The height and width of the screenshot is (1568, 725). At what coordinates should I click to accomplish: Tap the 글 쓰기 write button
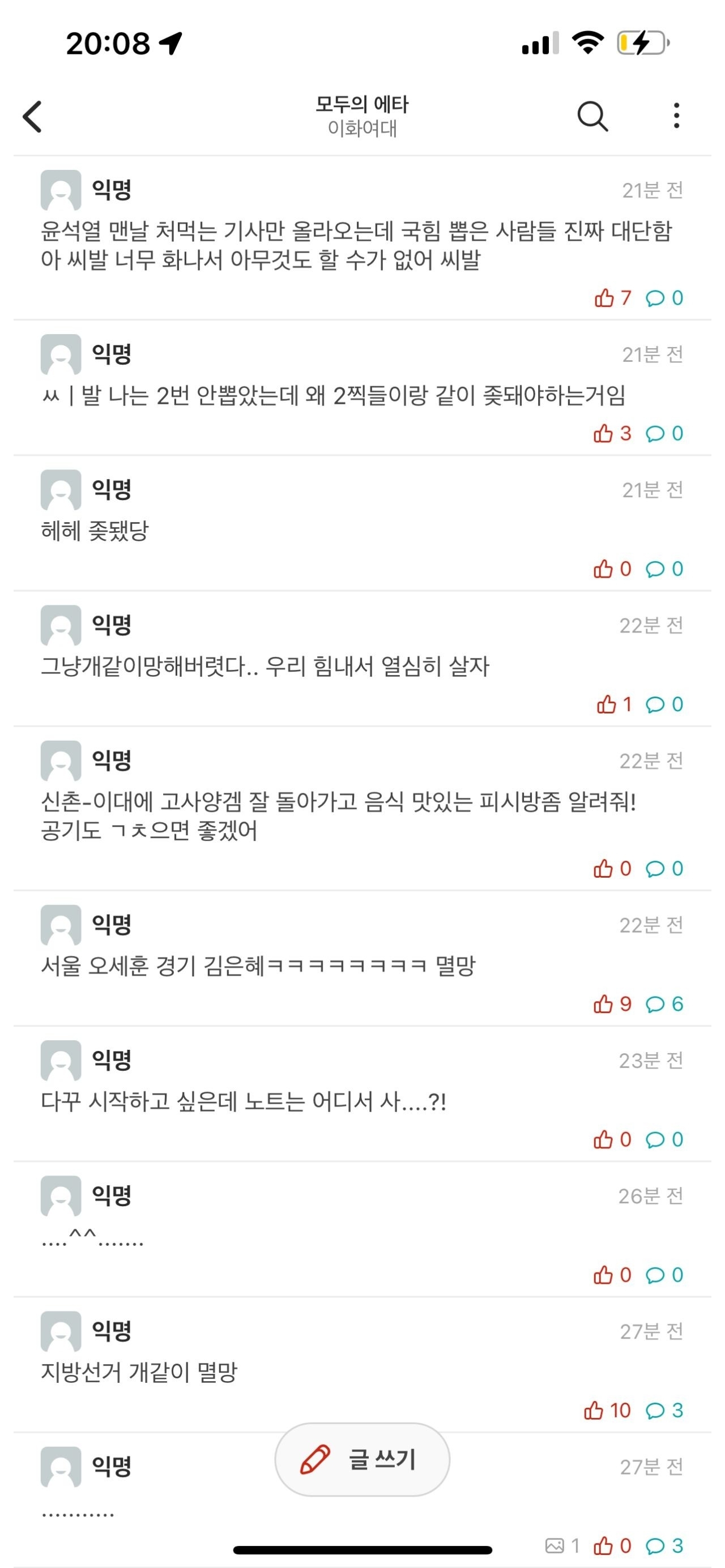click(362, 1459)
